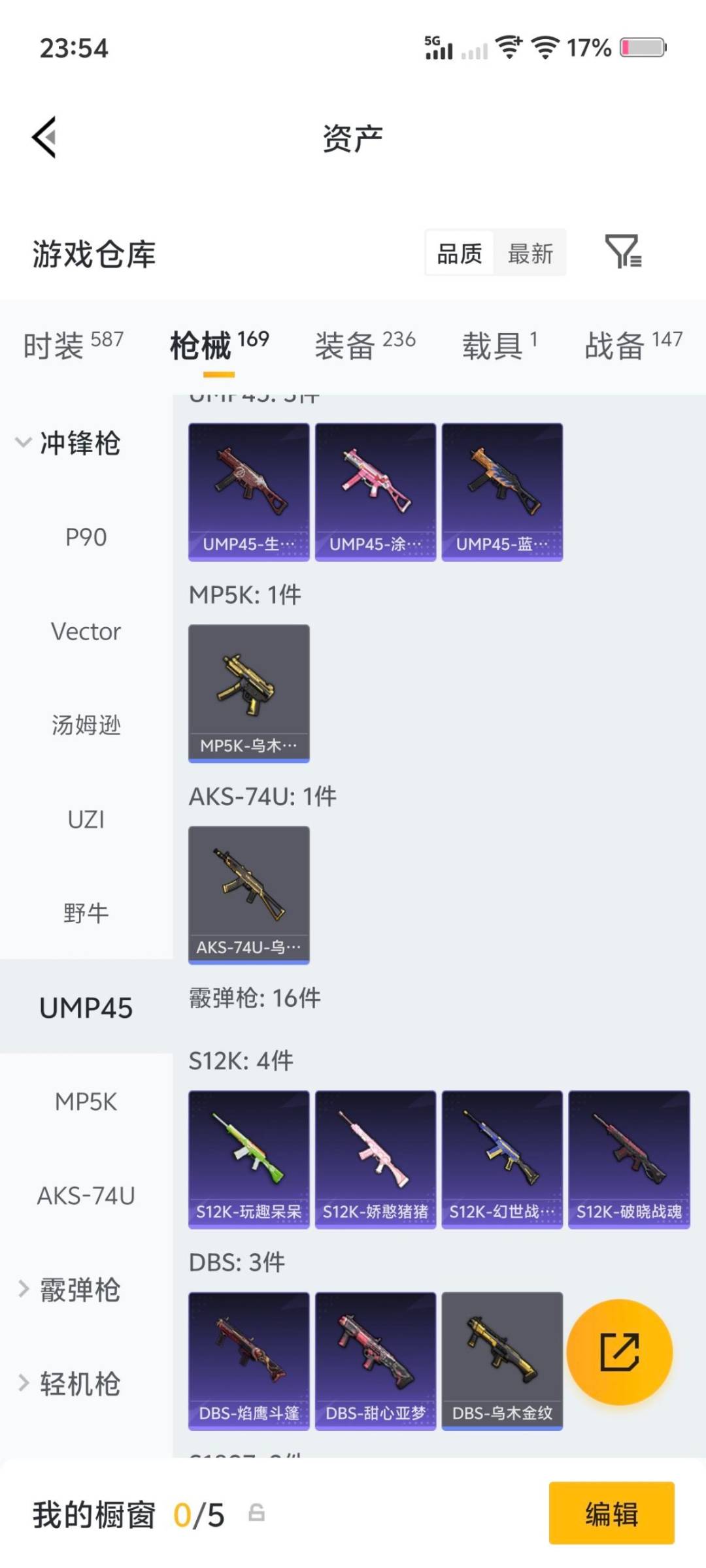Collapse the 冲锋枪 category
Image resolution: width=706 pixels, height=1568 pixels.
tap(78, 444)
